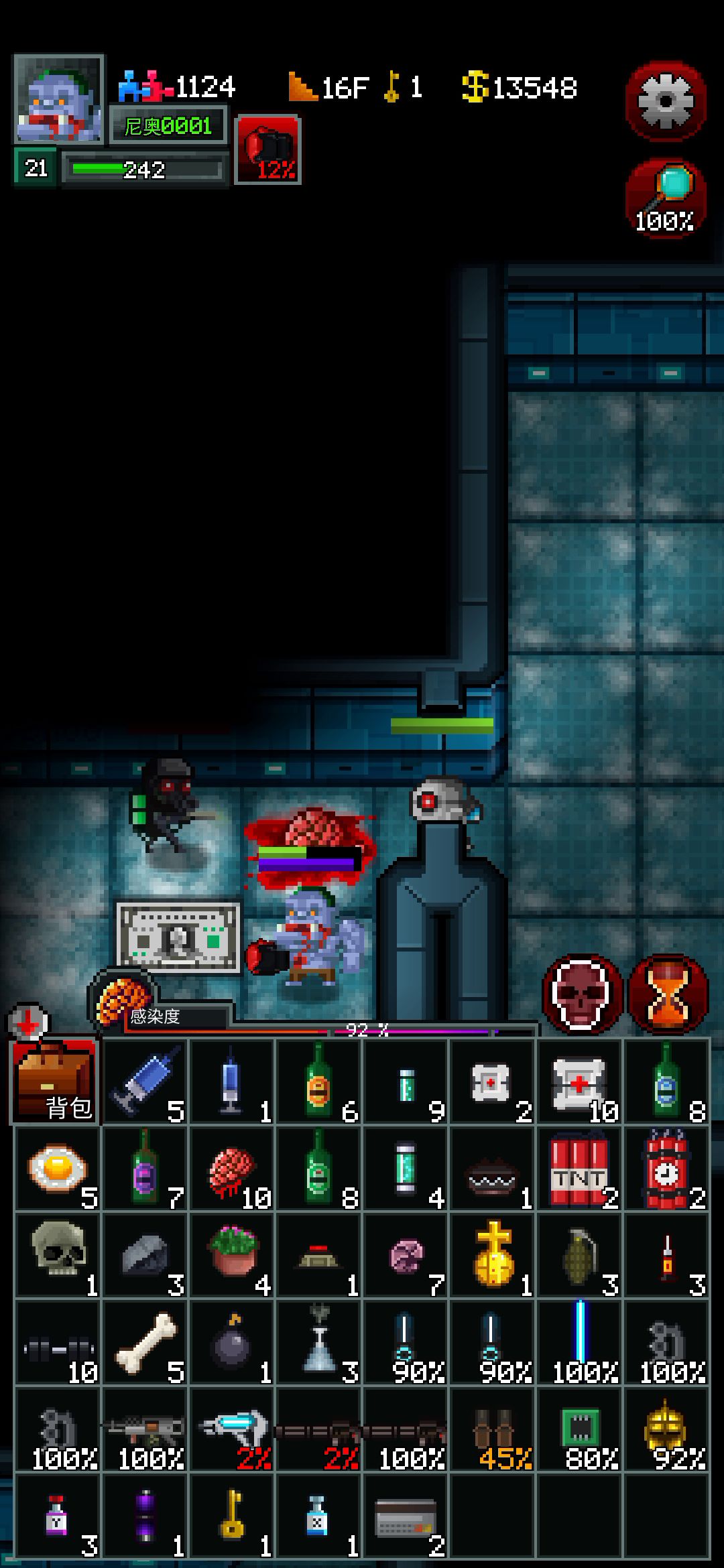Select the fried egg item
Image resolution: width=724 pixels, height=1568 pixels.
(x=58, y=1169)
